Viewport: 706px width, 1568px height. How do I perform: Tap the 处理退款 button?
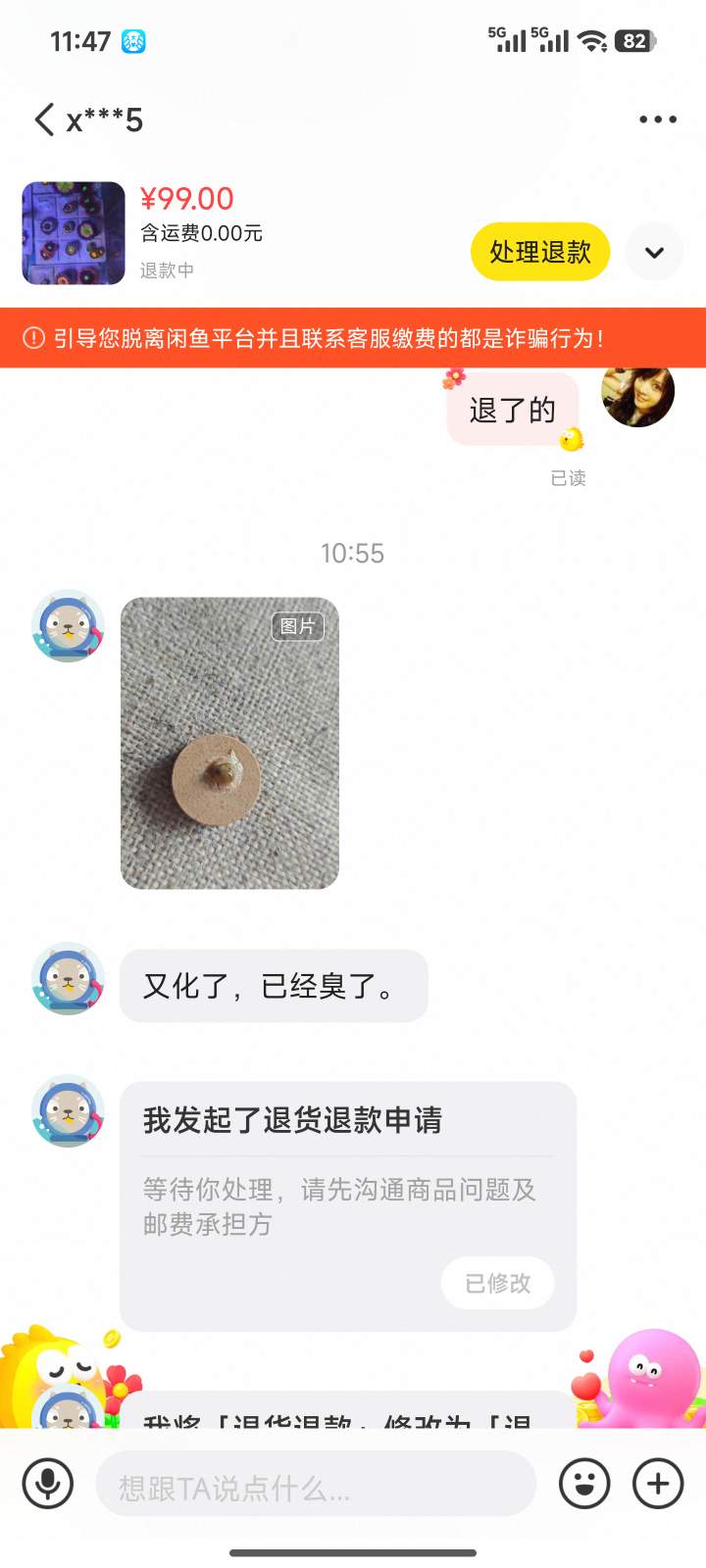540,252
